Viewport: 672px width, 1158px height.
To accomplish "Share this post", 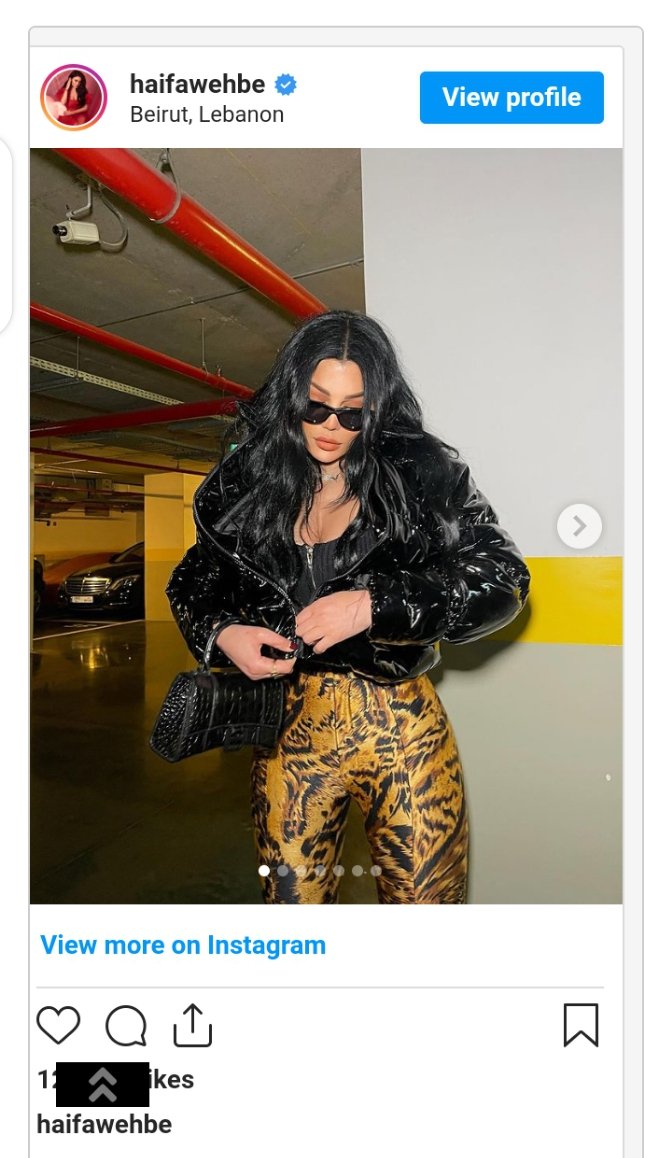I will click(193, 1025).
